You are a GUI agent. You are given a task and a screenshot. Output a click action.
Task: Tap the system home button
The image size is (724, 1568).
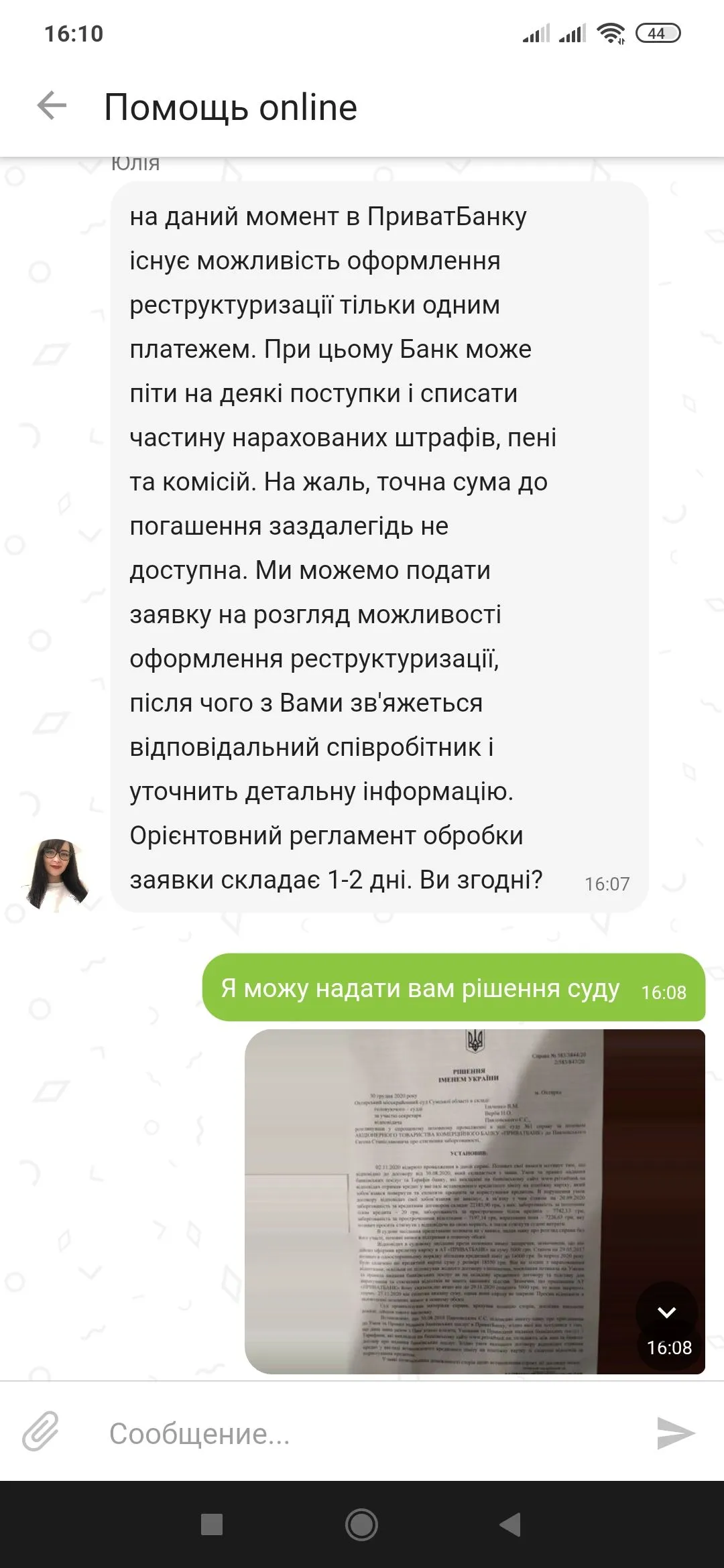(361, 1525)
